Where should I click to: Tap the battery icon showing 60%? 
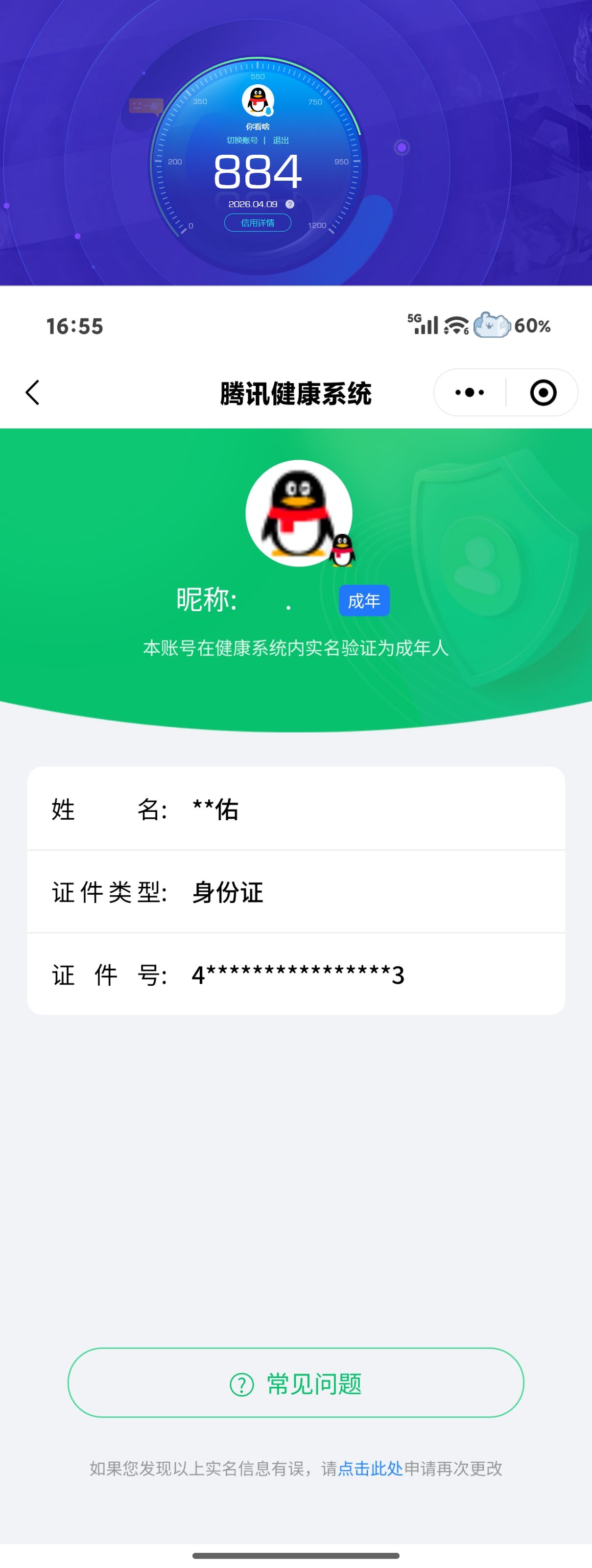point(493,326)
